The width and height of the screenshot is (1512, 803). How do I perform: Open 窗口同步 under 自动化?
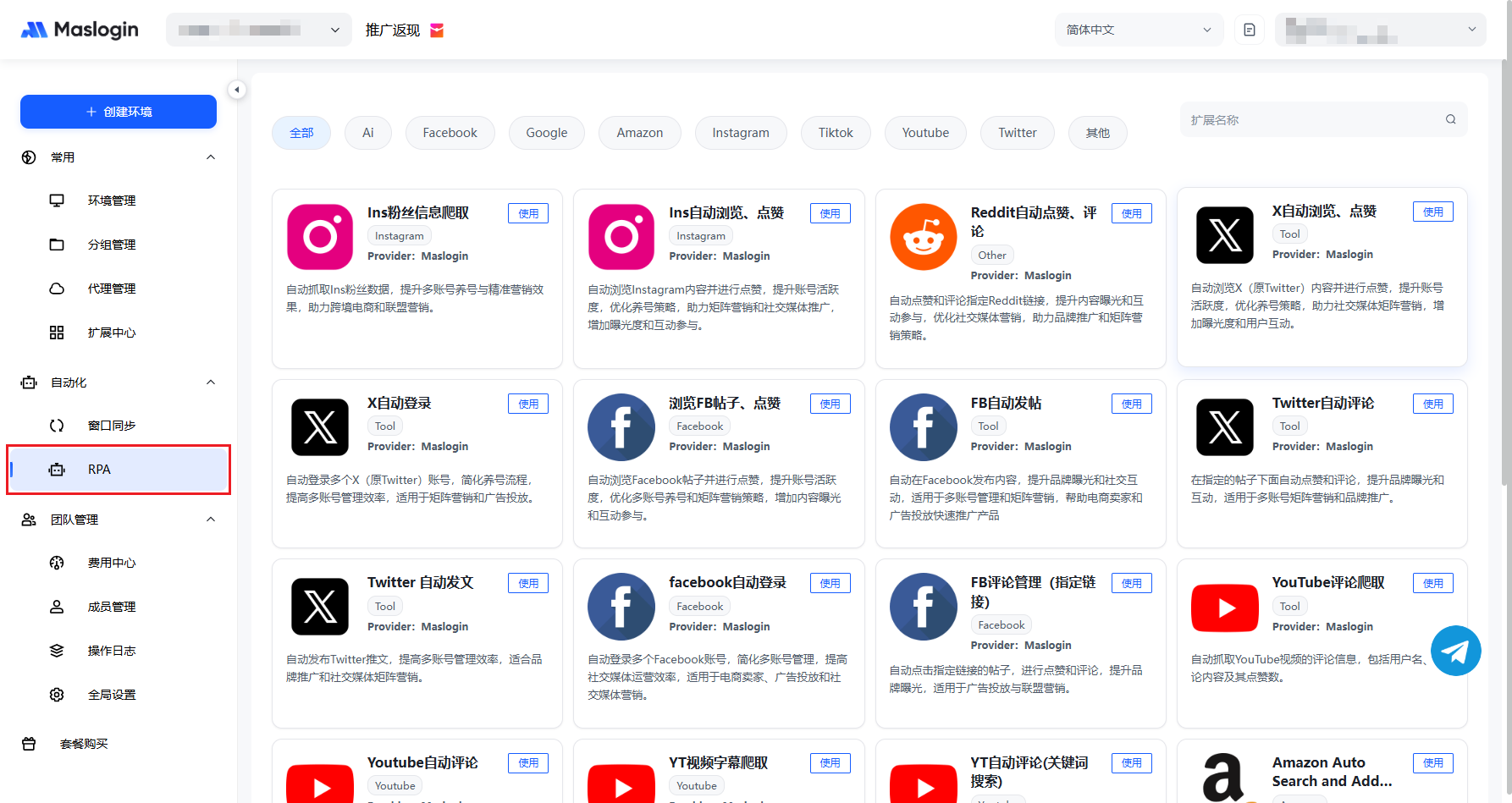click(112, 426)
